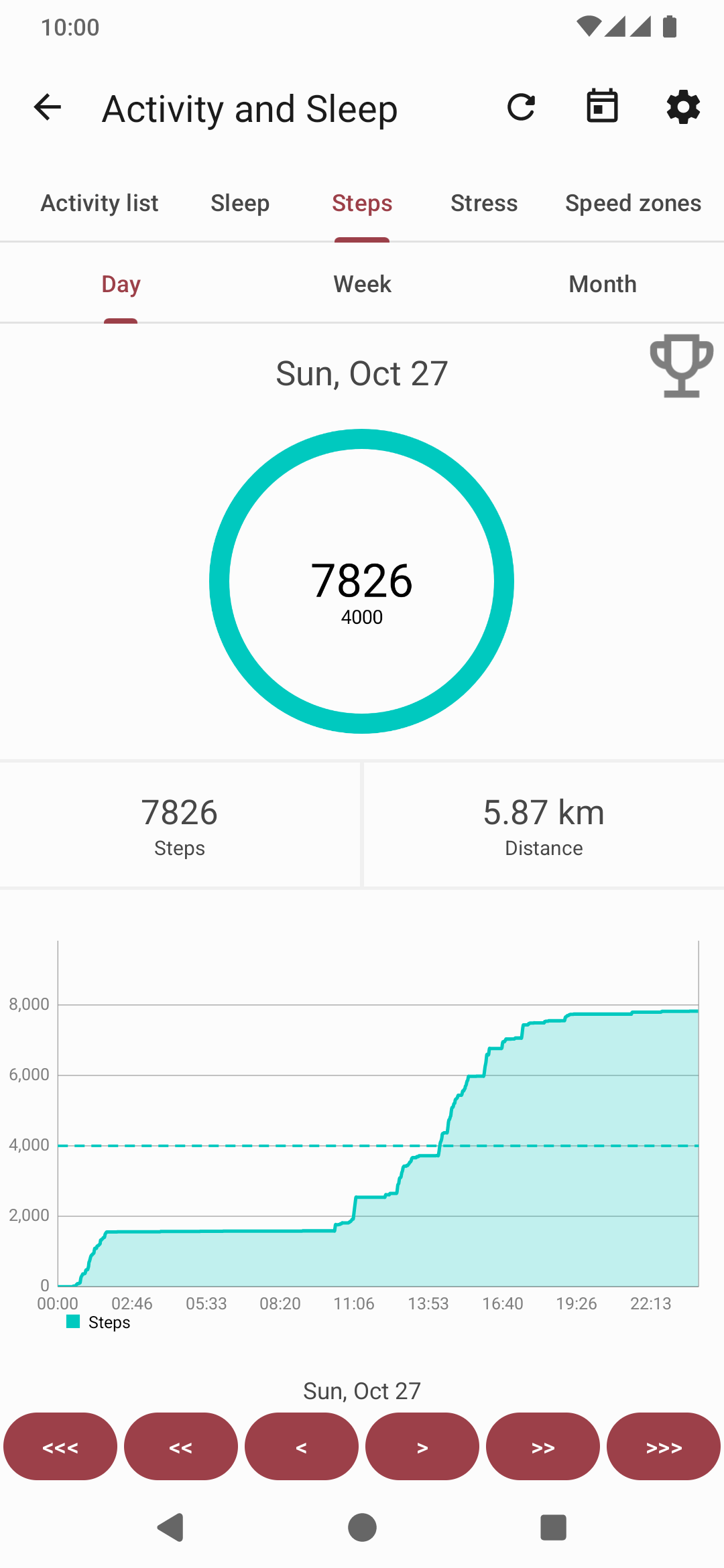Show the Week view
This screenshot has height=1568, width=724.
[x=362, y=284]
